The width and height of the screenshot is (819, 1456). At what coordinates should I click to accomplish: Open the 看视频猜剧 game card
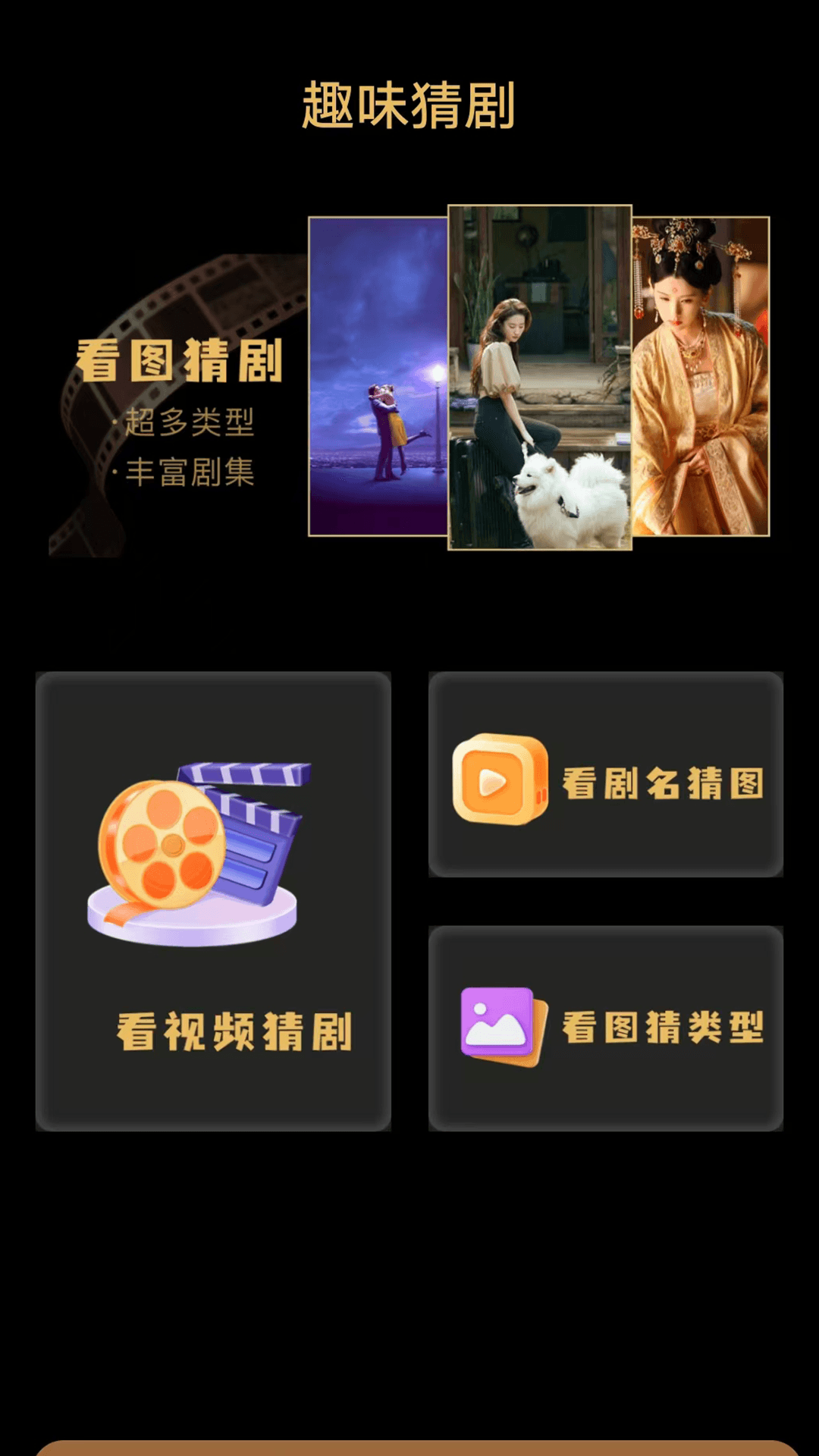pos(213,901)
